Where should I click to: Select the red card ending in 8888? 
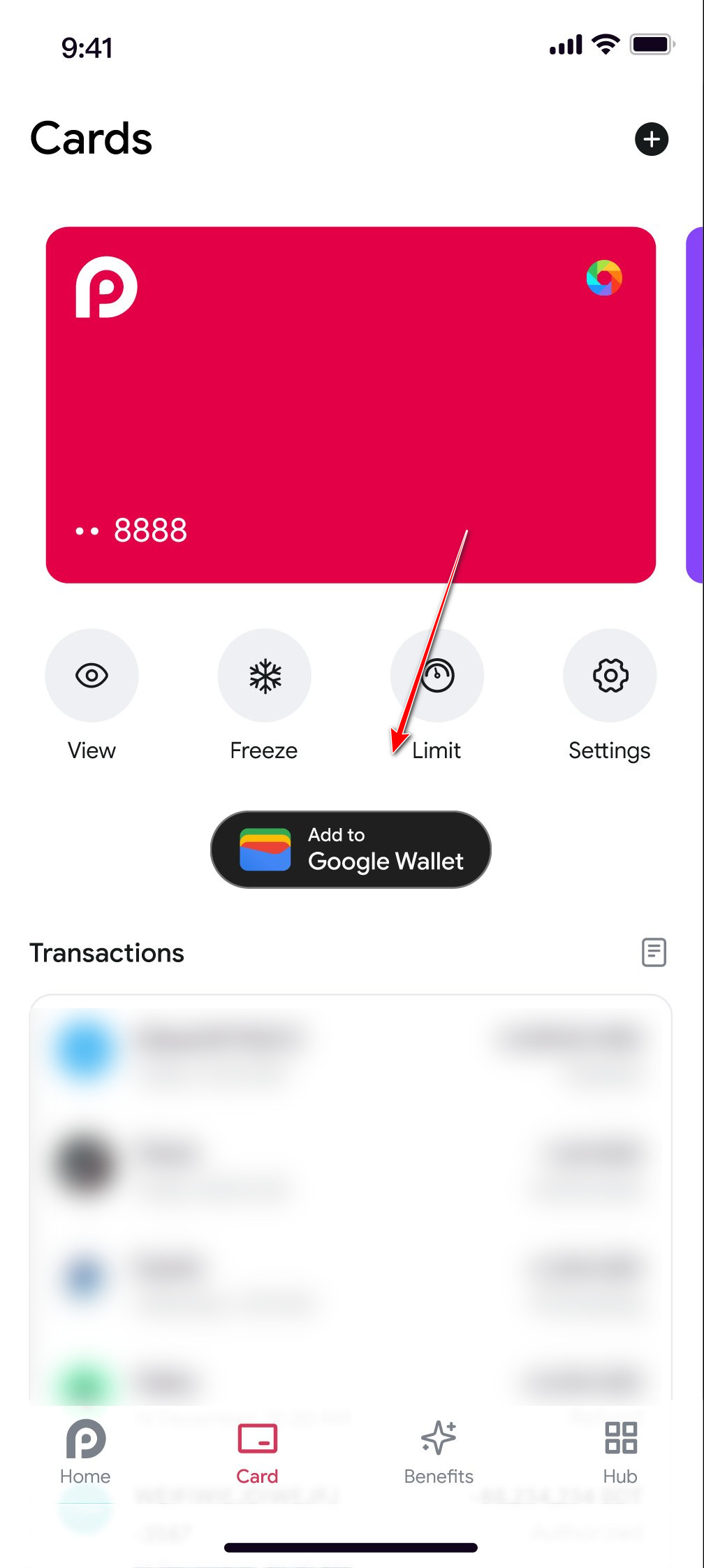351,405
